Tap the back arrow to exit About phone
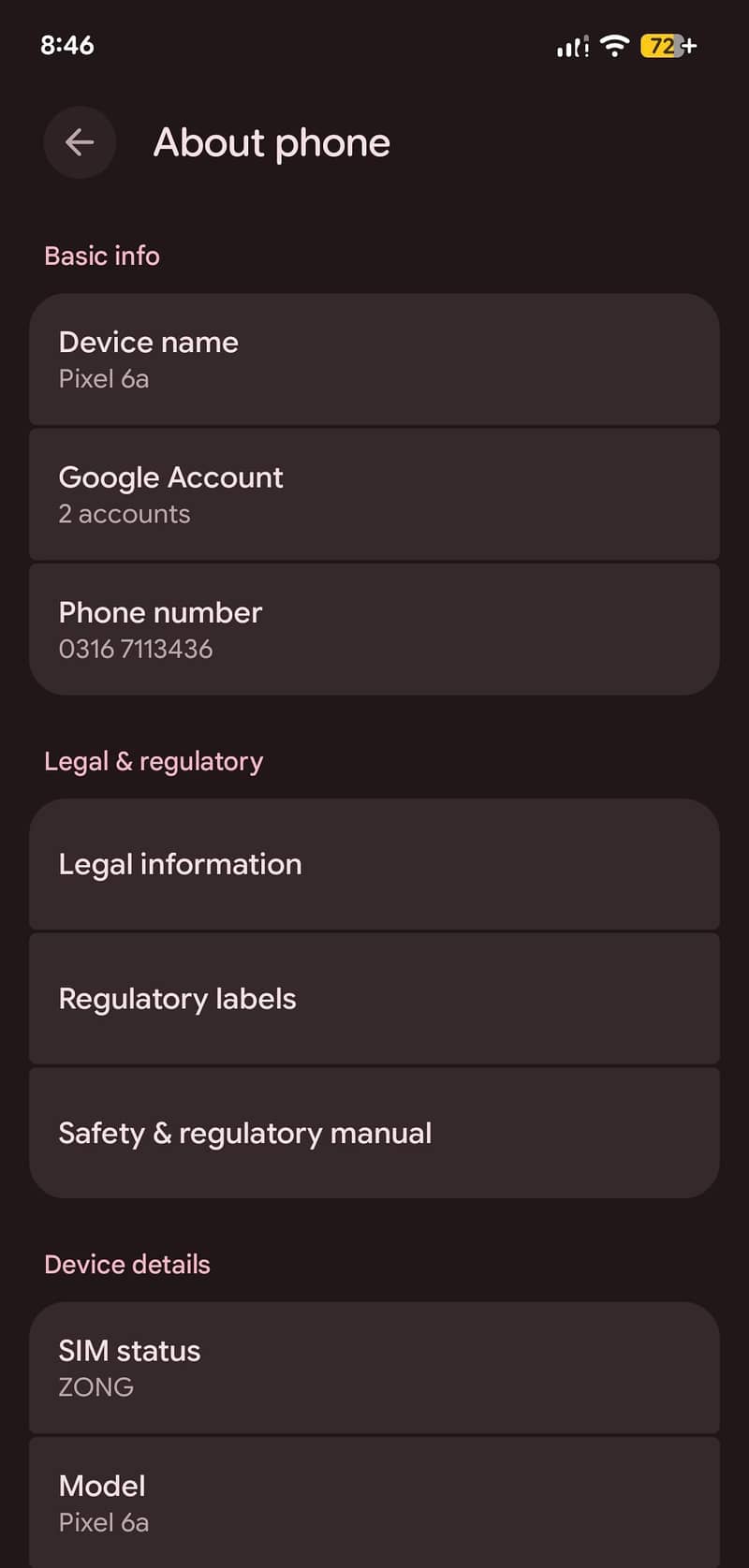Screen dimensions: 749x1568 [x=79, y=142]
